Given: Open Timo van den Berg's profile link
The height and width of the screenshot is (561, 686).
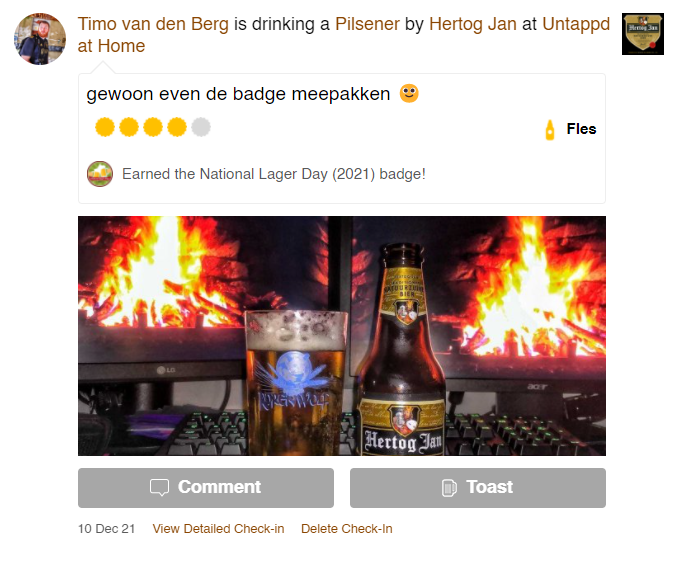Looking at the screenshot, I should point(153,24).
